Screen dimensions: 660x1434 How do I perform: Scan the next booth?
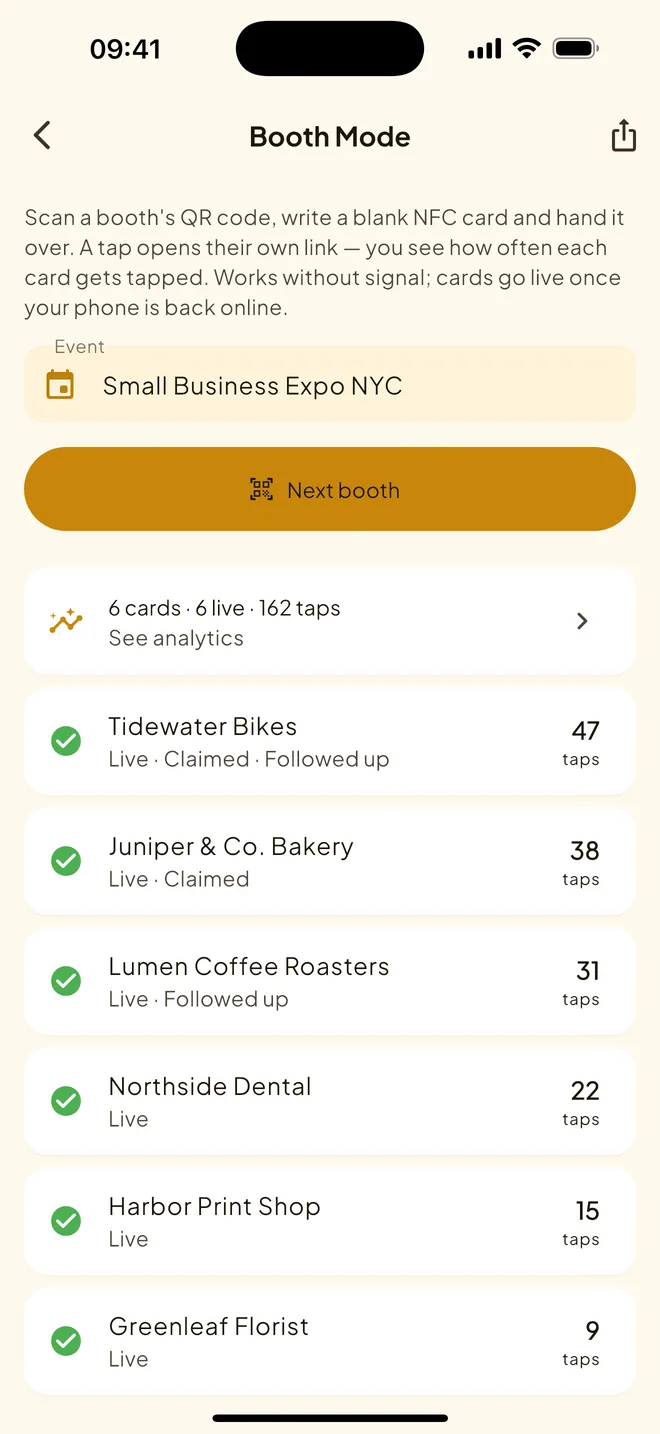330,489
